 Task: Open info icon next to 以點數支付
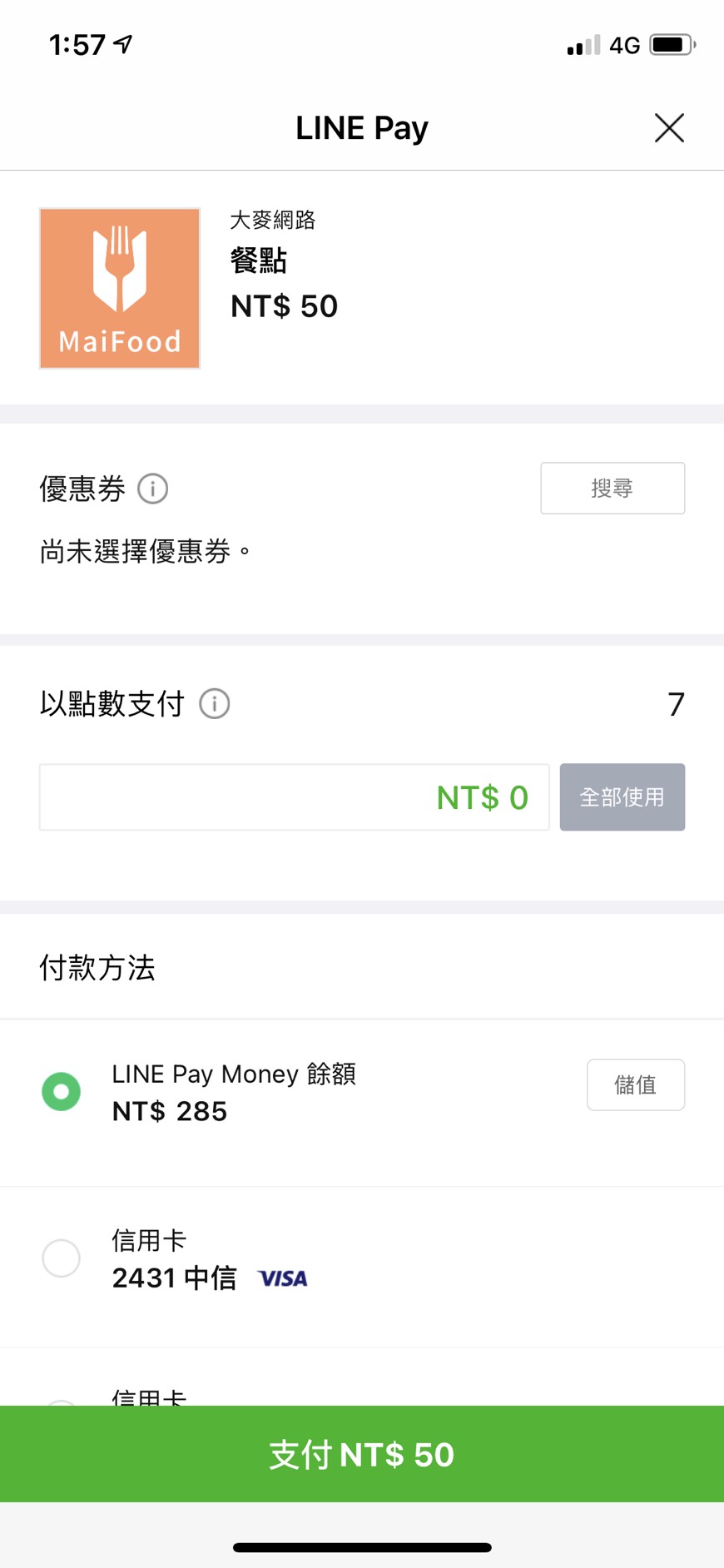click(215, 704)
